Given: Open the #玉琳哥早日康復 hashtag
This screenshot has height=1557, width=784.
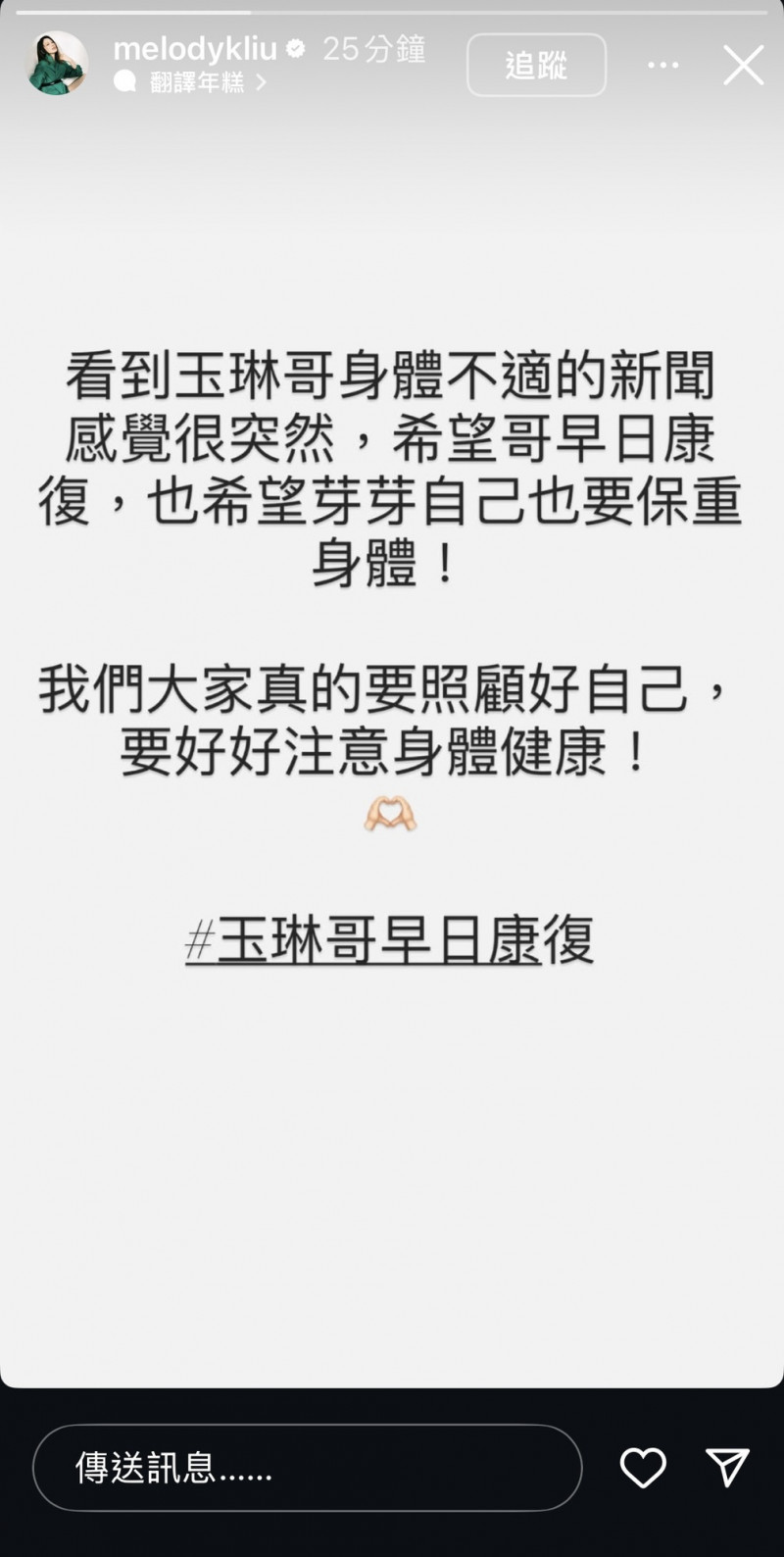Looking at the screenshot, I should [390, 939].
